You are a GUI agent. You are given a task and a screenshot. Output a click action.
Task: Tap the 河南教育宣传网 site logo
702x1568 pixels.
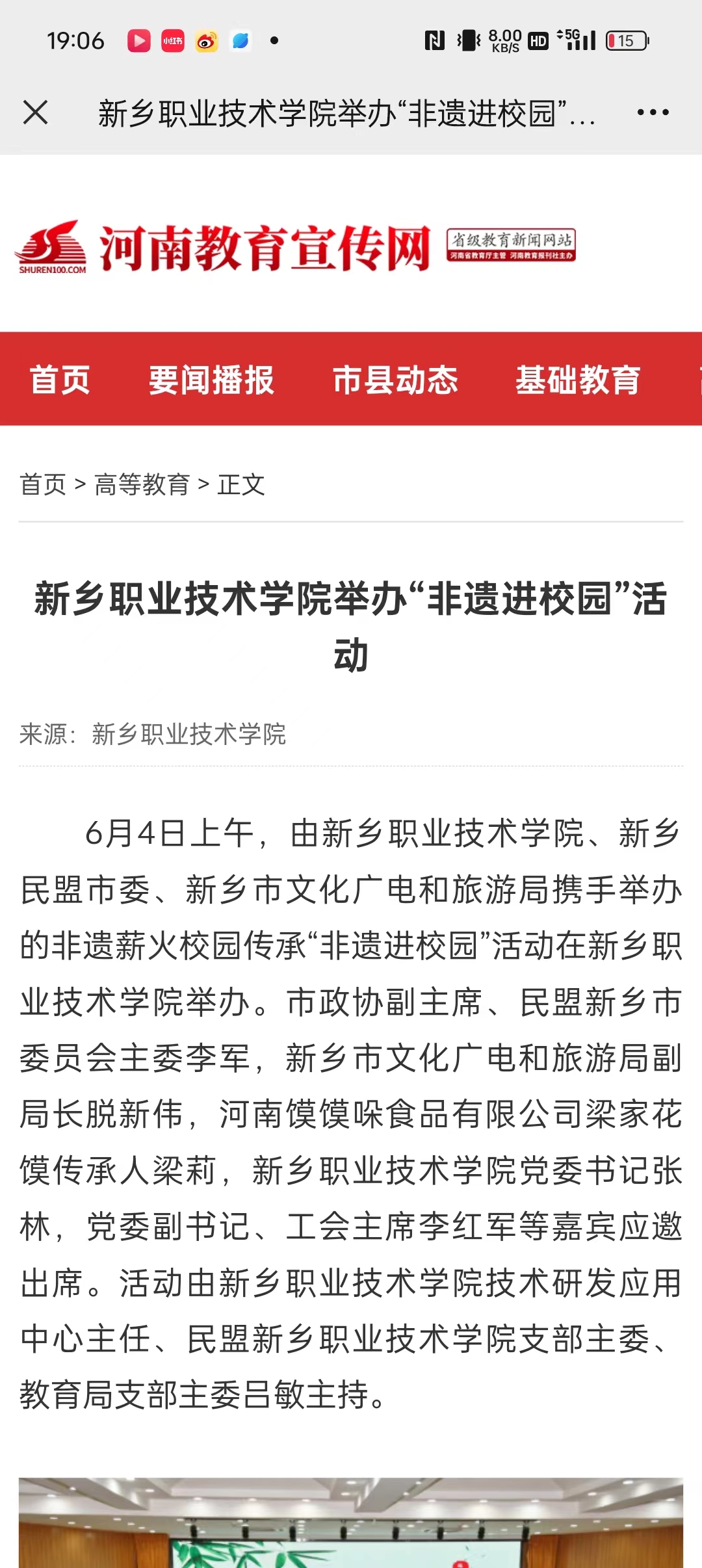coord(224,248)
